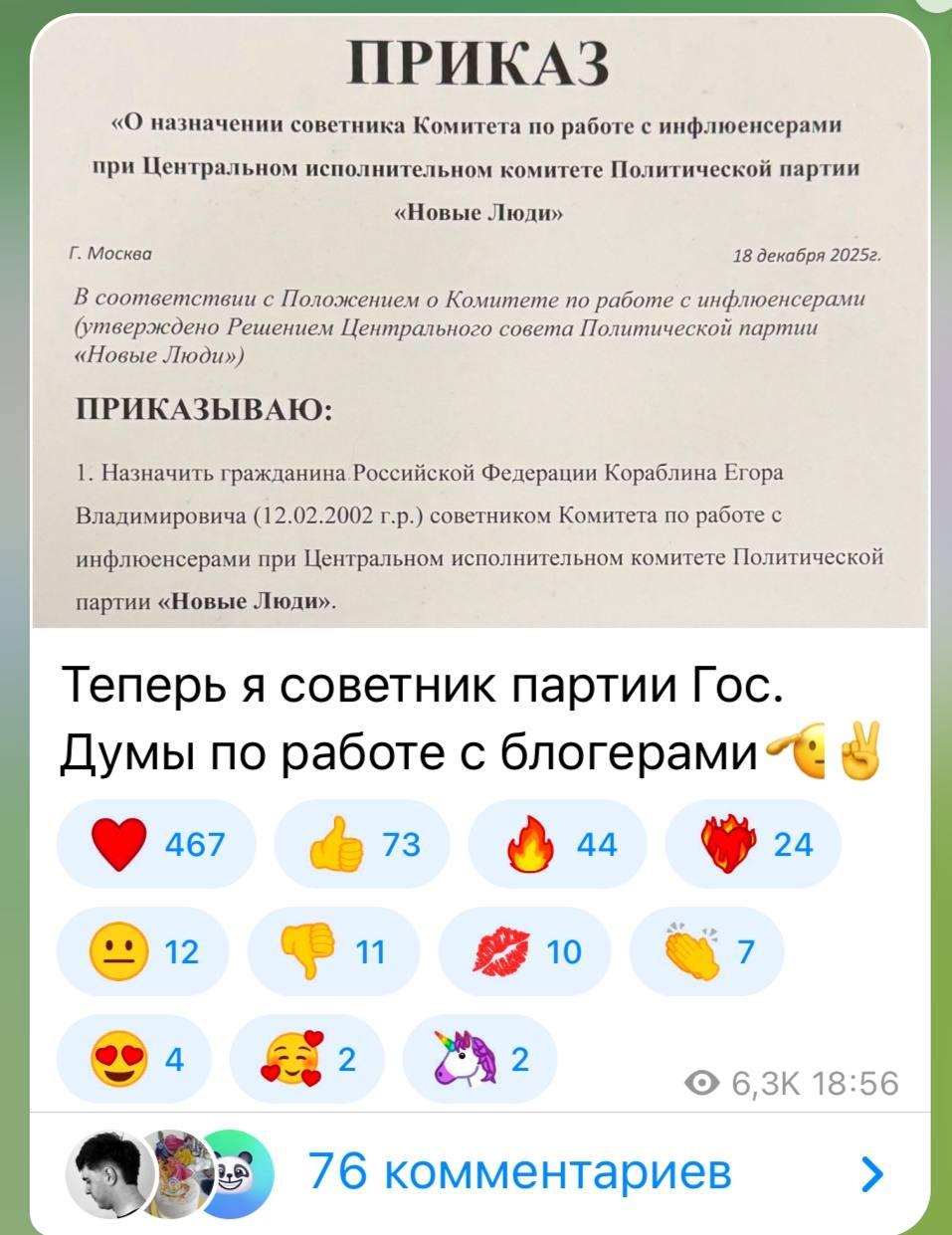React with the neutral face emoji
The image size is (952, 1235).
(x=143, y=952)
